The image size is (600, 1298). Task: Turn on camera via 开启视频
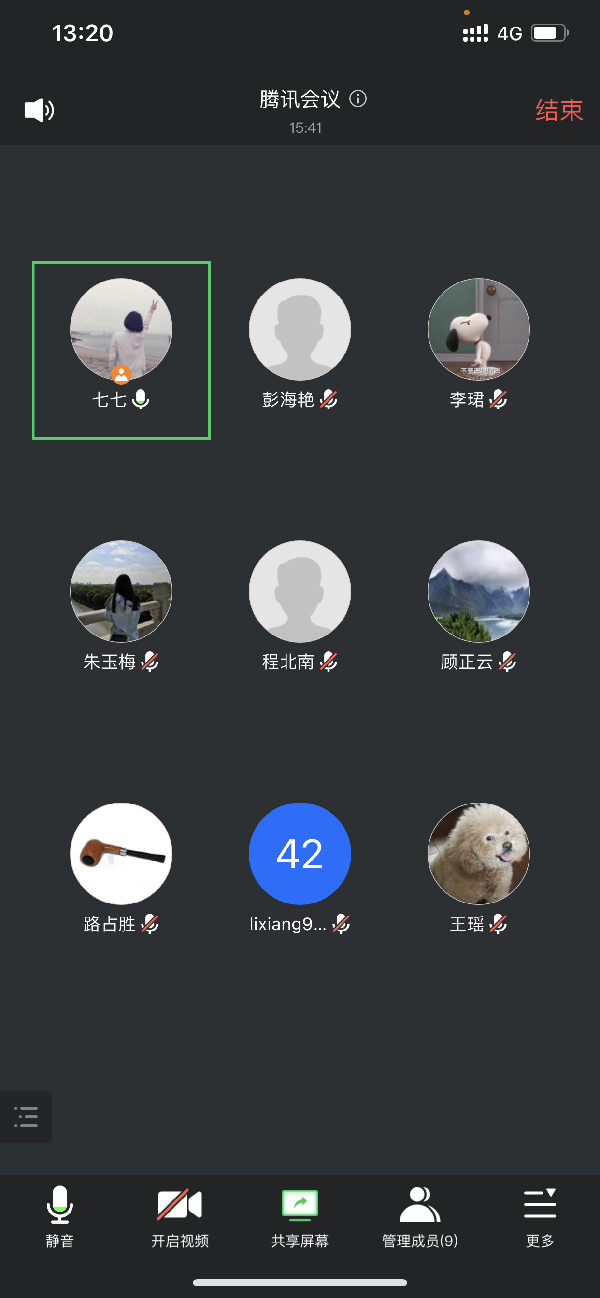180,1216
